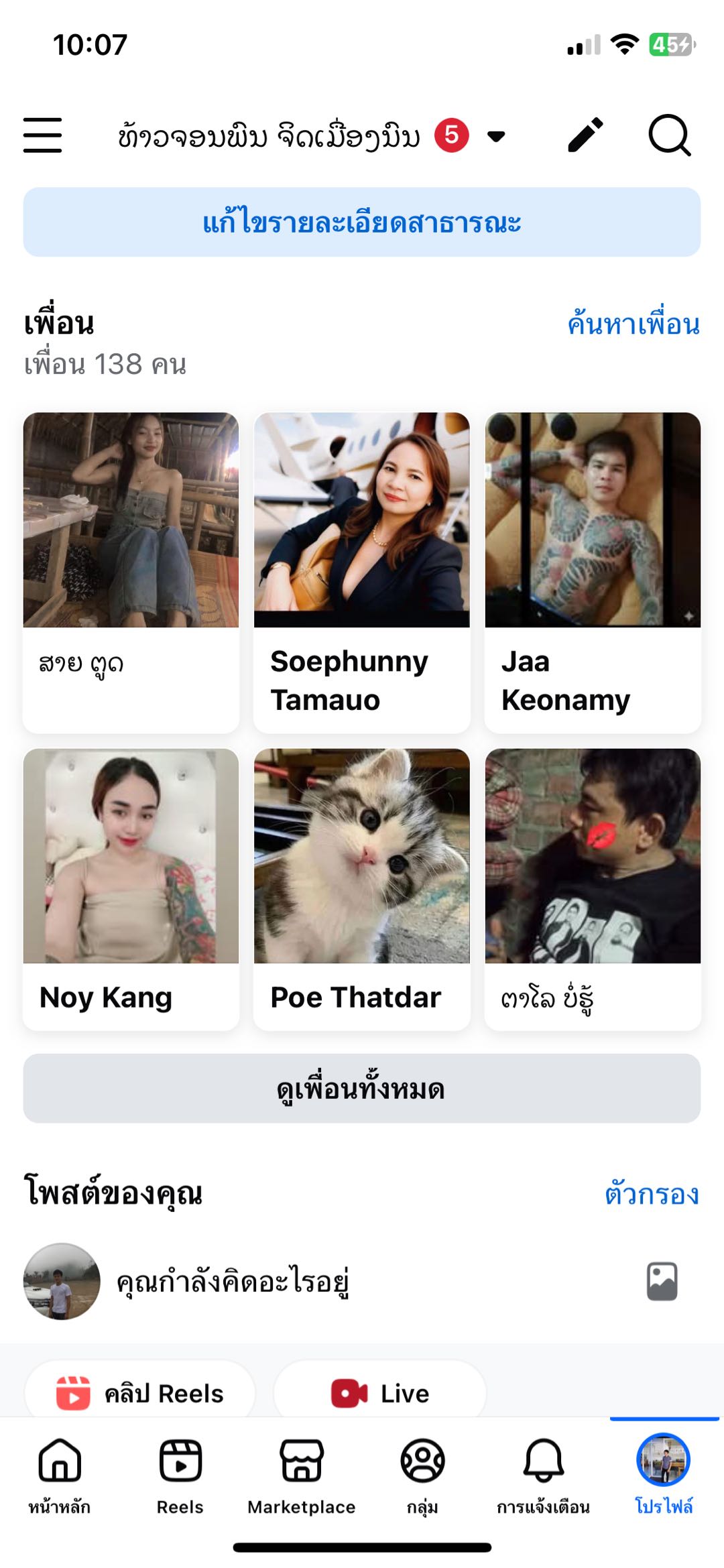Select the Noy Kang friend card
The width and height of the screenshot is (724, 1568).
131,888
